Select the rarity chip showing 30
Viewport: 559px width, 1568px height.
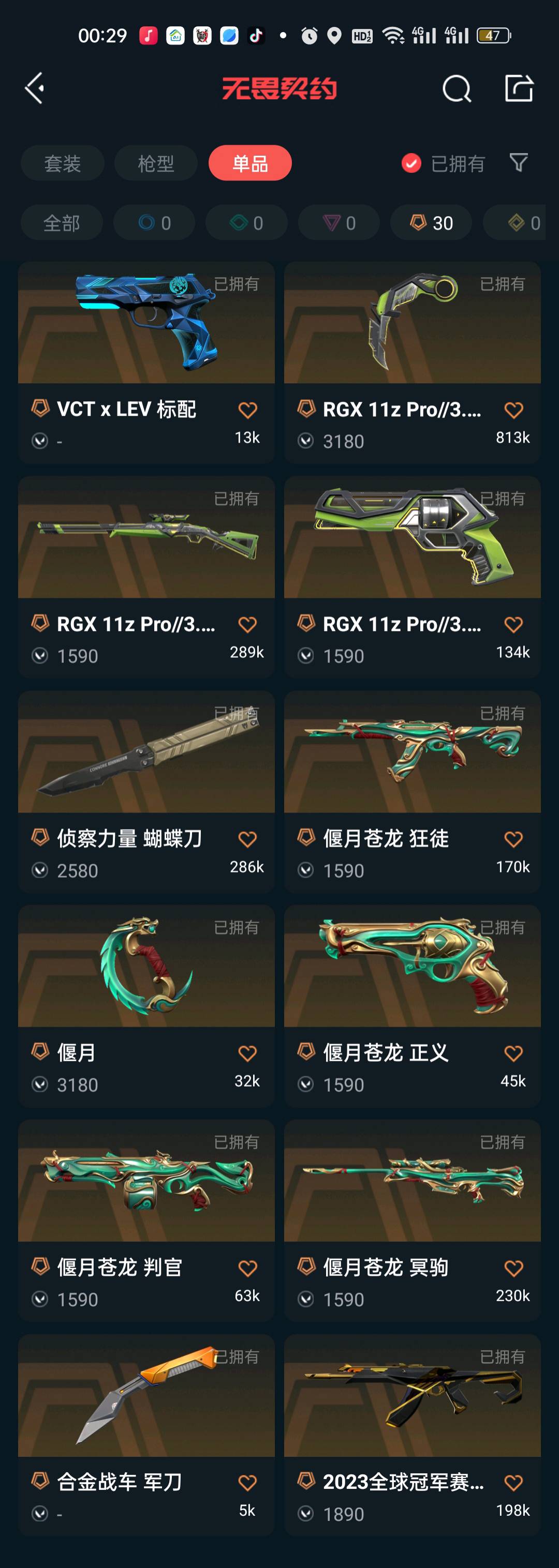[431, 223]
